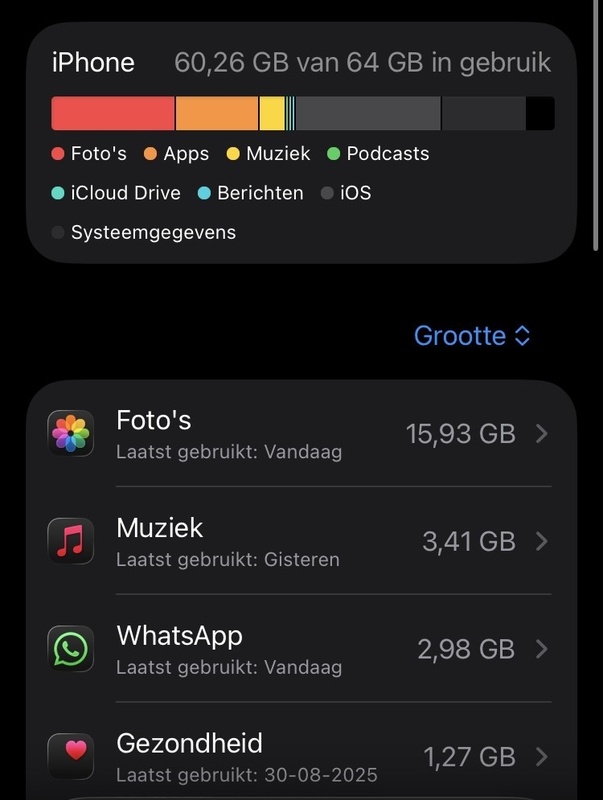View Muziek storage usage

[300, 542]
